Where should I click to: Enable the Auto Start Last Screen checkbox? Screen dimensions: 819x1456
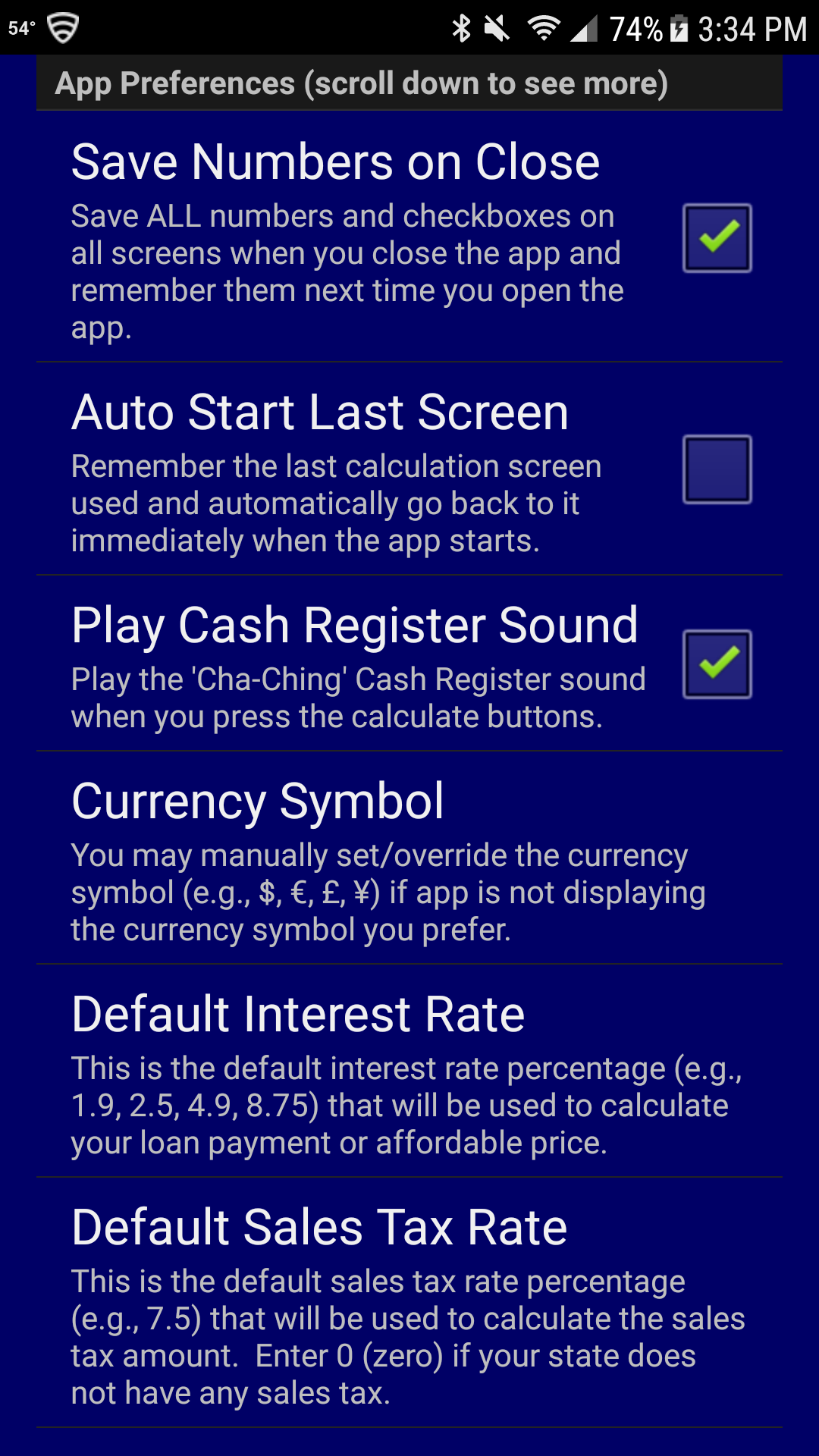pos(717,469)
